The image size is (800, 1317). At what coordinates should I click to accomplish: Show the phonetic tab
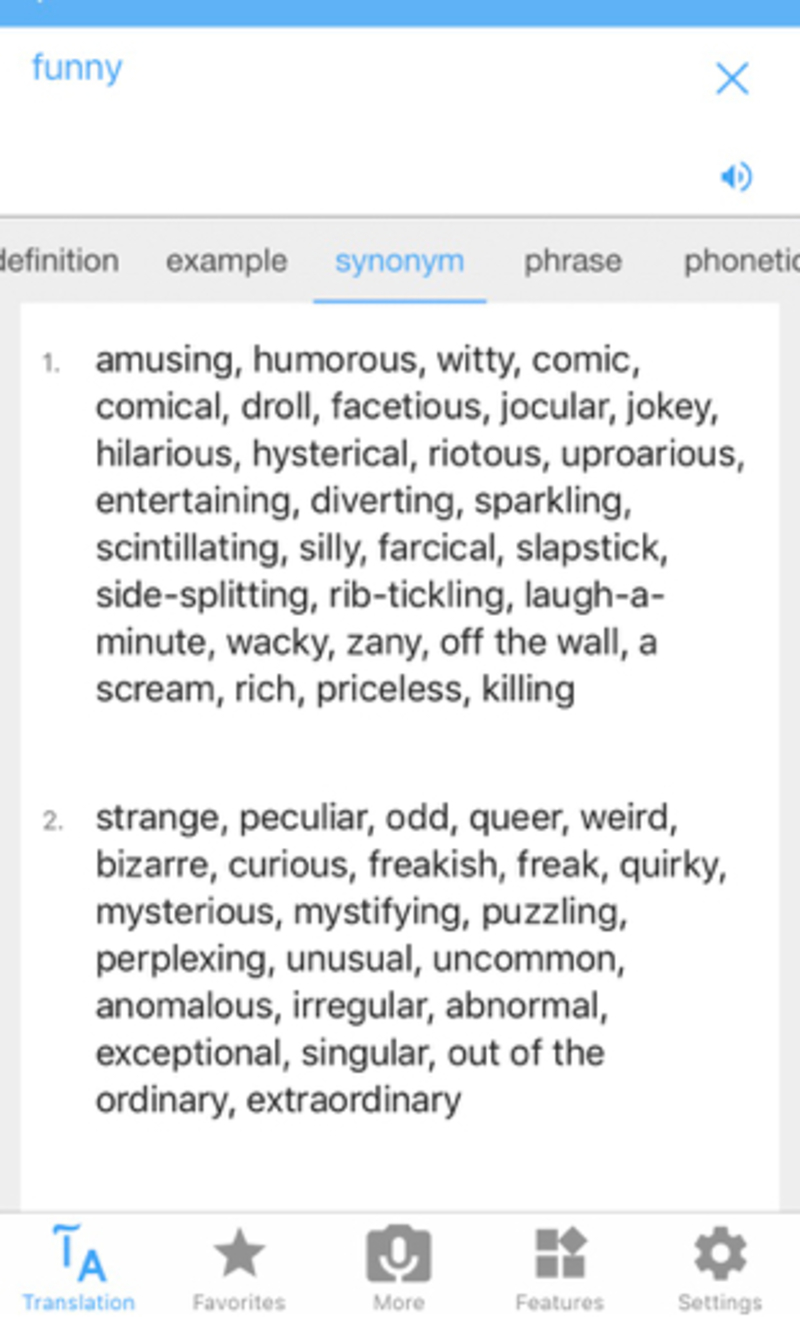(x=741, y=261)
